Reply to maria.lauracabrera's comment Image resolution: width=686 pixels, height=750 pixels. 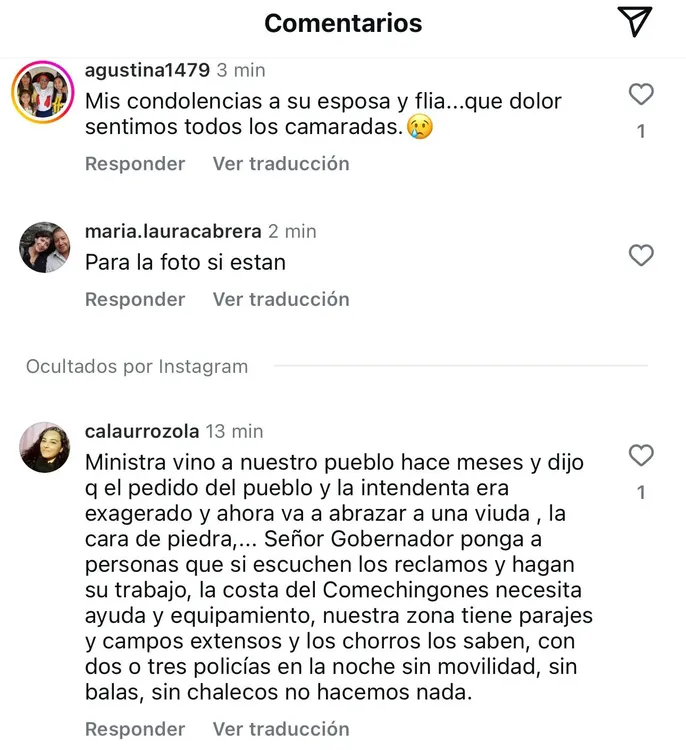(x=135, y=299)
